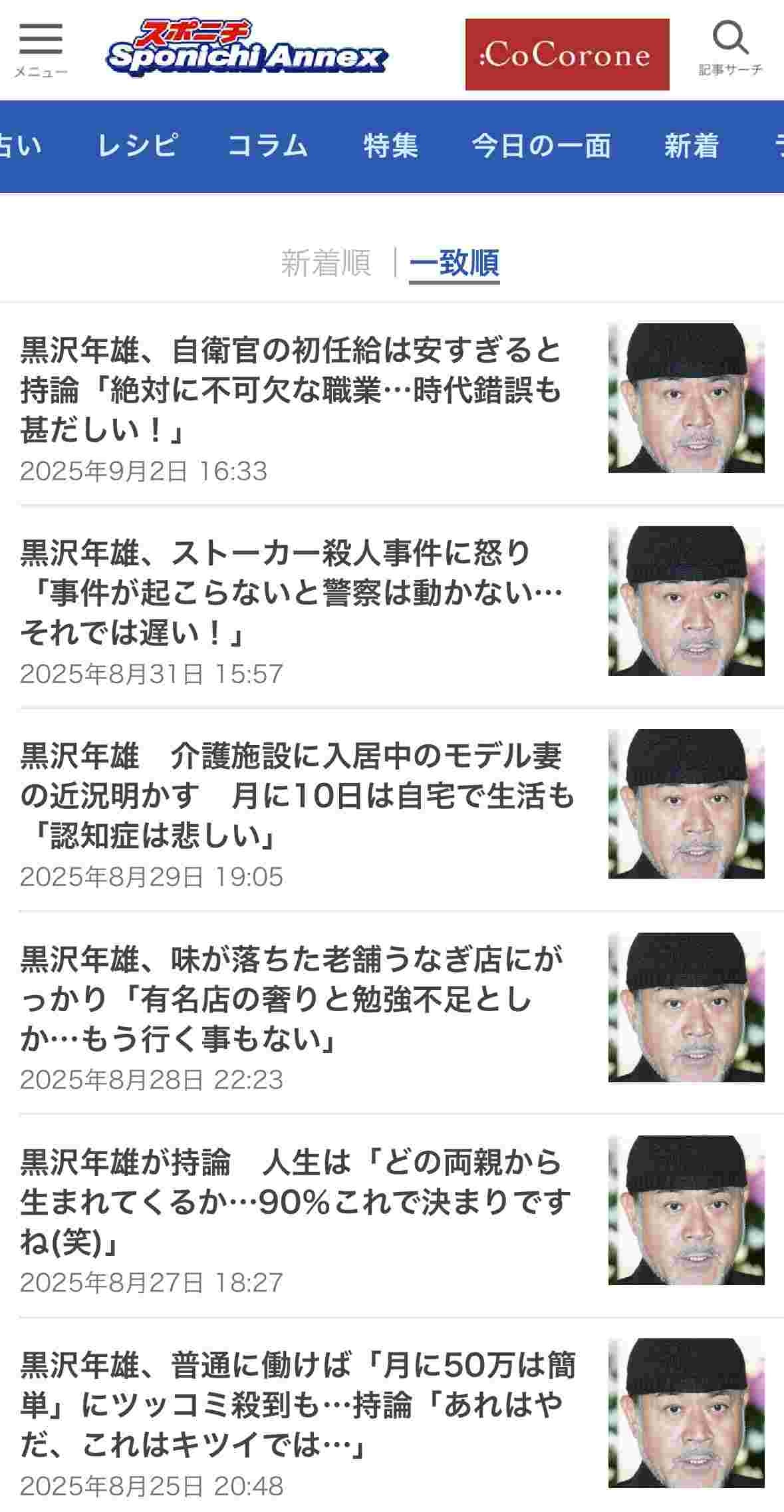Open the article search (記事サーチ) icon
The width and height of the screenshot is (784, 1512).
(730, 48)
